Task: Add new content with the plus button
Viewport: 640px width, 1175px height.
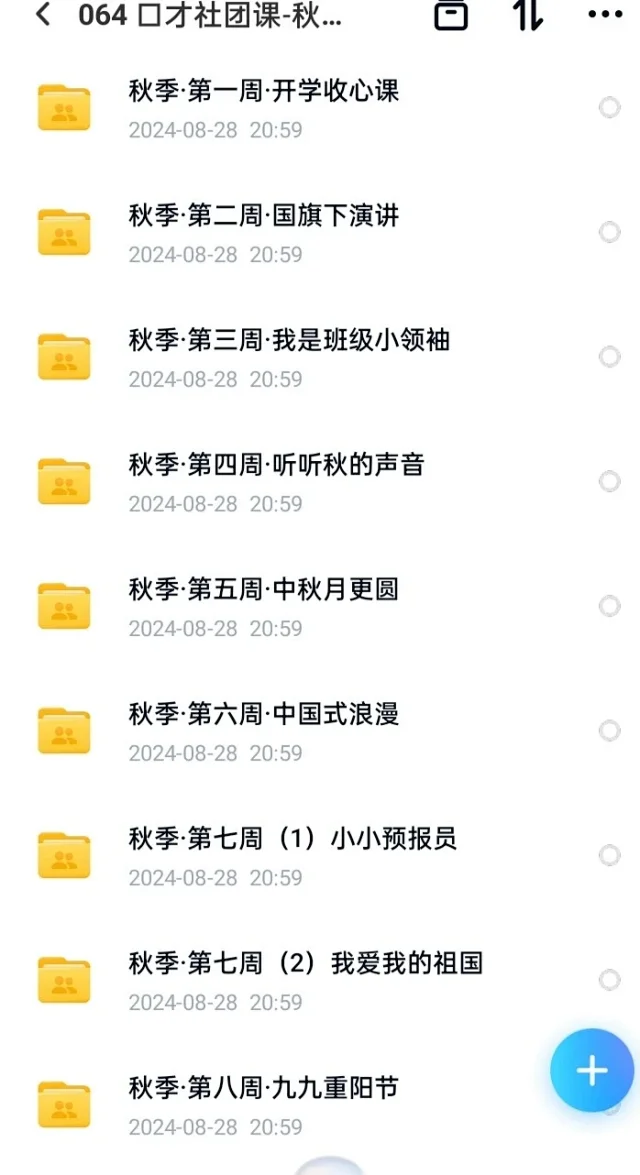Action: click(x=592, y=1070)
